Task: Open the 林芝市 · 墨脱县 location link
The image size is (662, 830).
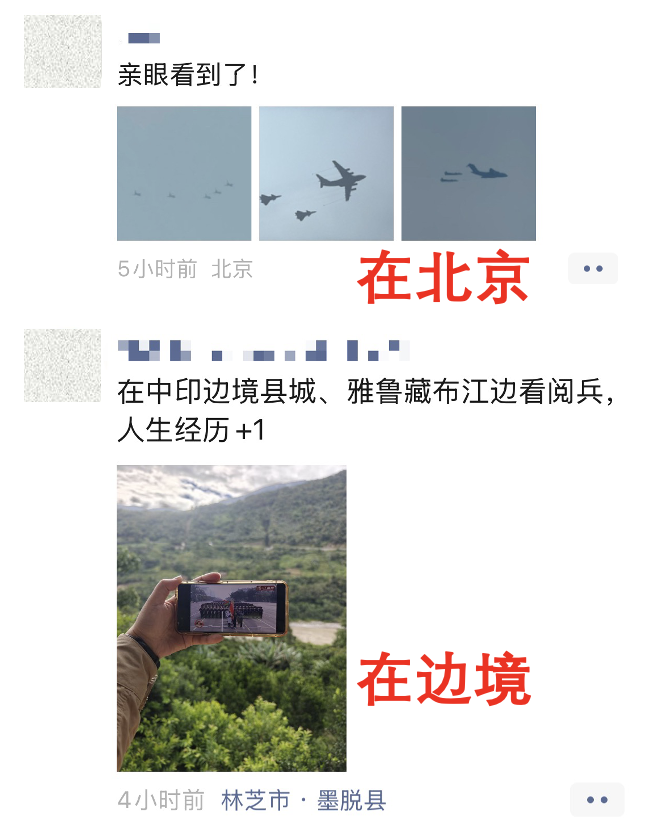Action: coord(303,800)
